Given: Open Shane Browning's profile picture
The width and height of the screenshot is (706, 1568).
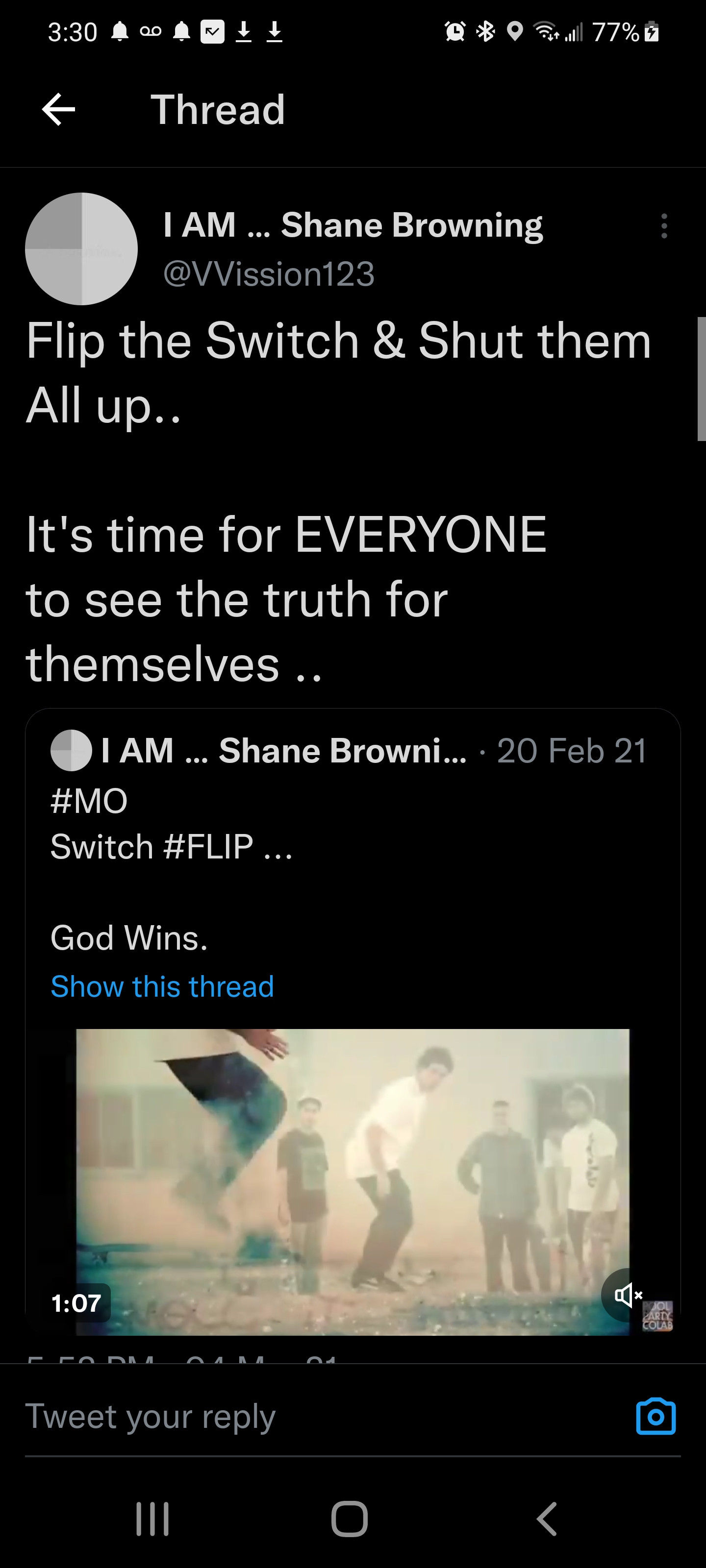Looking at the screenshot, I should (81, 248).
